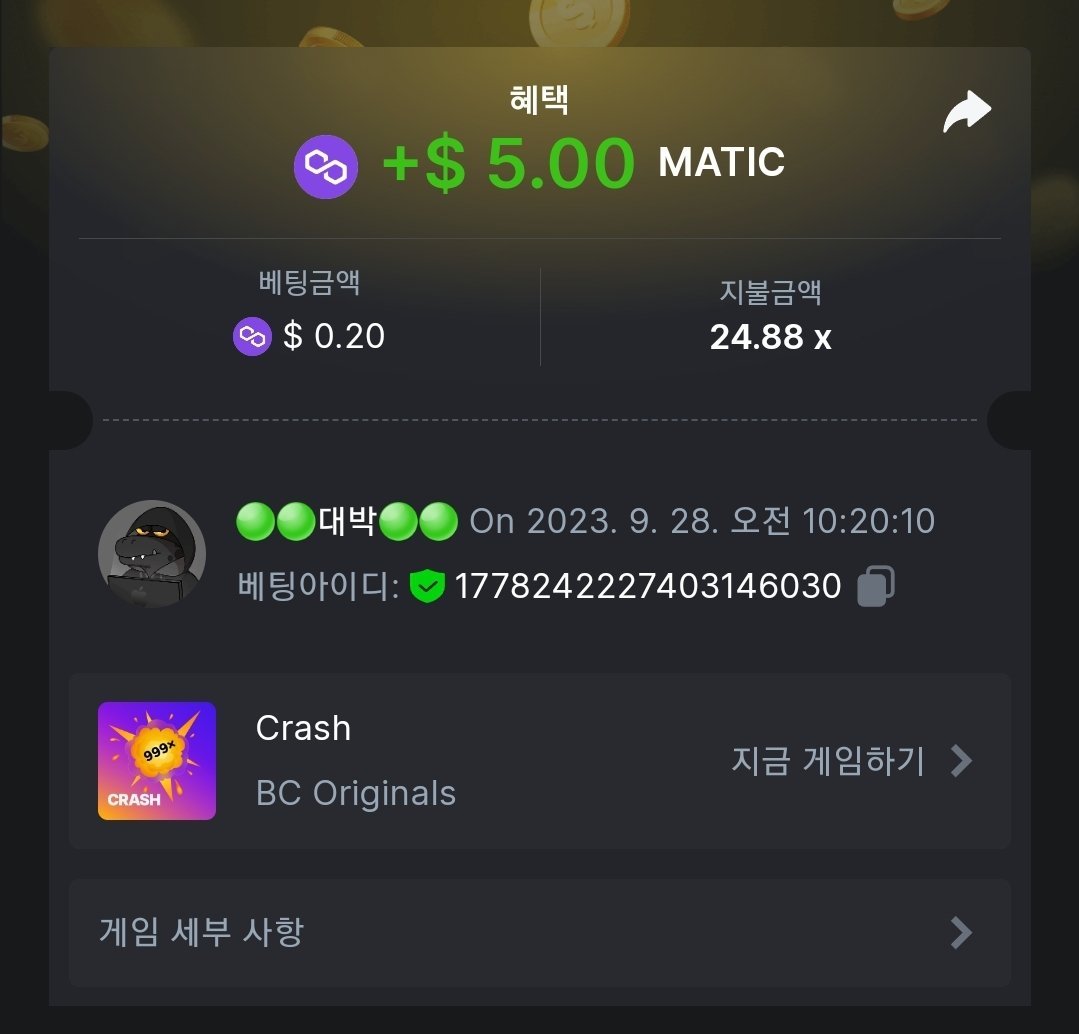View the player's profile avatar
The height and width of the screenshot is (1034, 1079).
pyautogui.click(x=152, y=553)
